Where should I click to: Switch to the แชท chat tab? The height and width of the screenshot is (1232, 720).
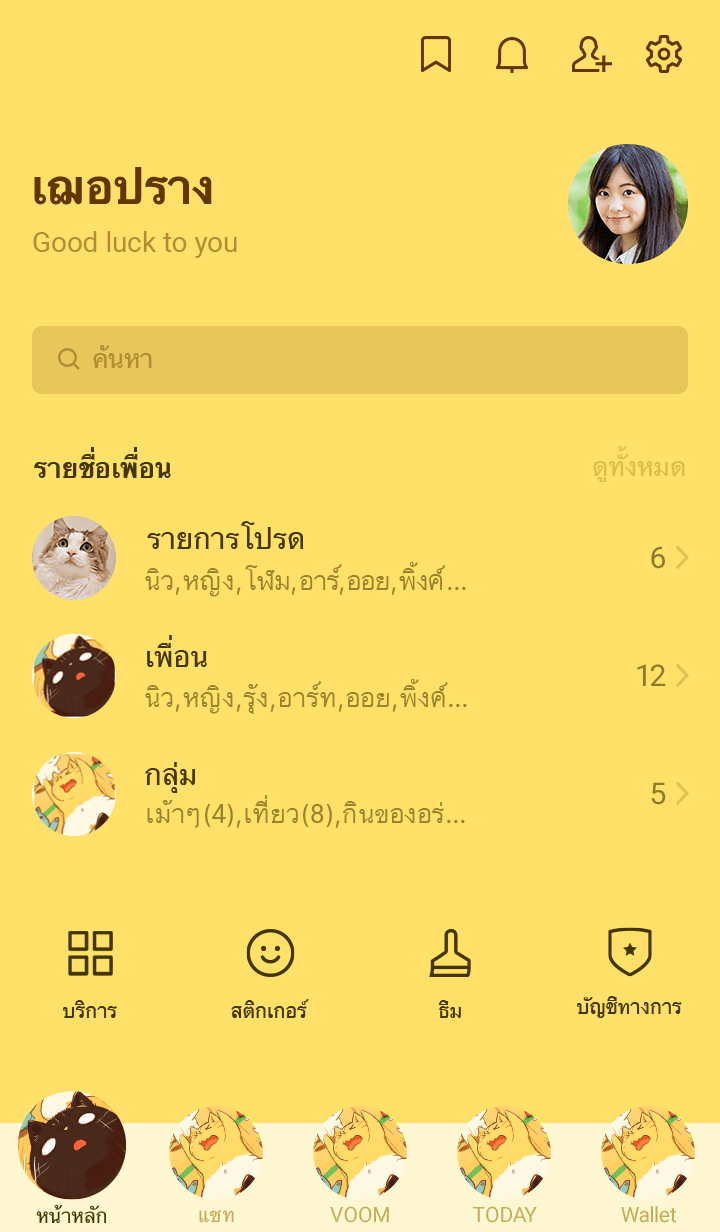click(x=216, y=1165)
